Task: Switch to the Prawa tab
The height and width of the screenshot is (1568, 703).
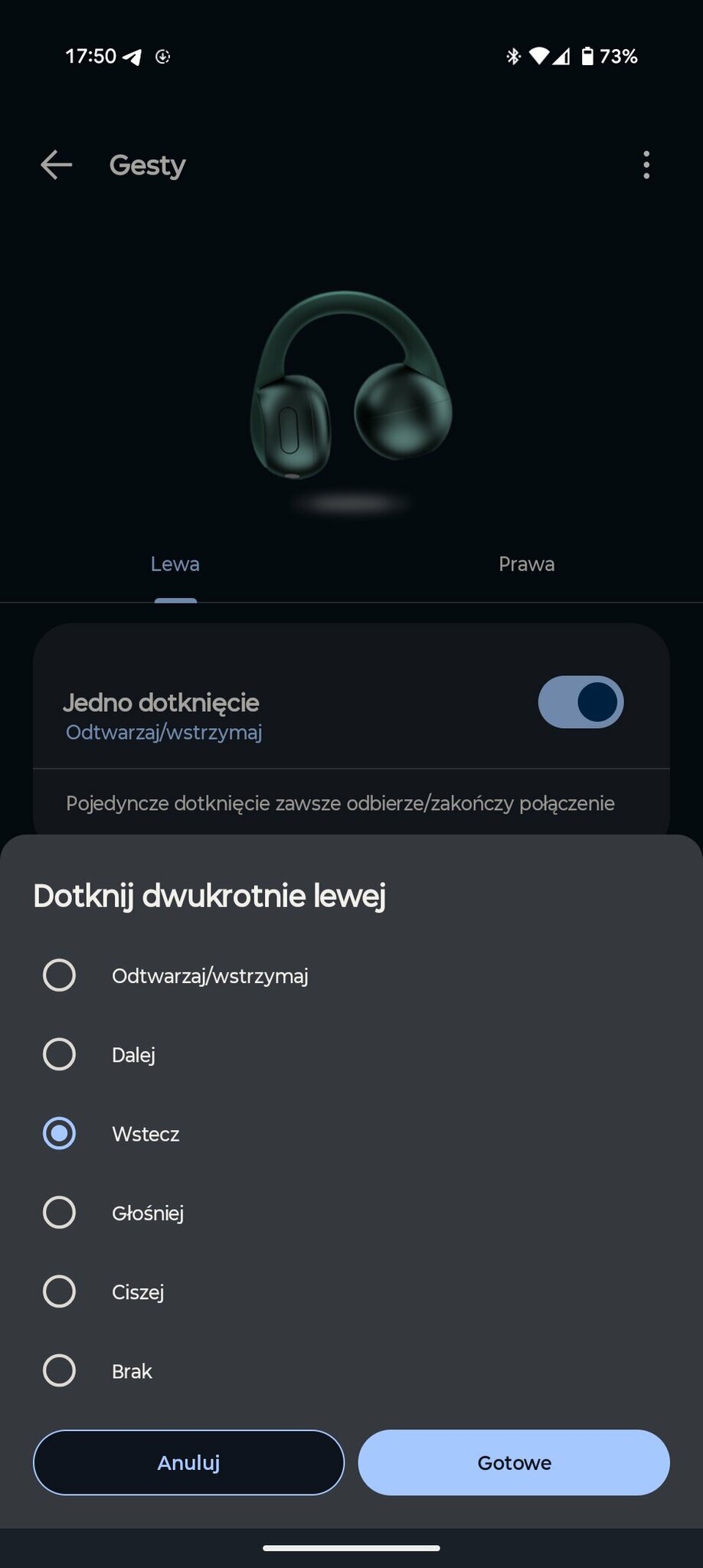Action: coord(526,564)
